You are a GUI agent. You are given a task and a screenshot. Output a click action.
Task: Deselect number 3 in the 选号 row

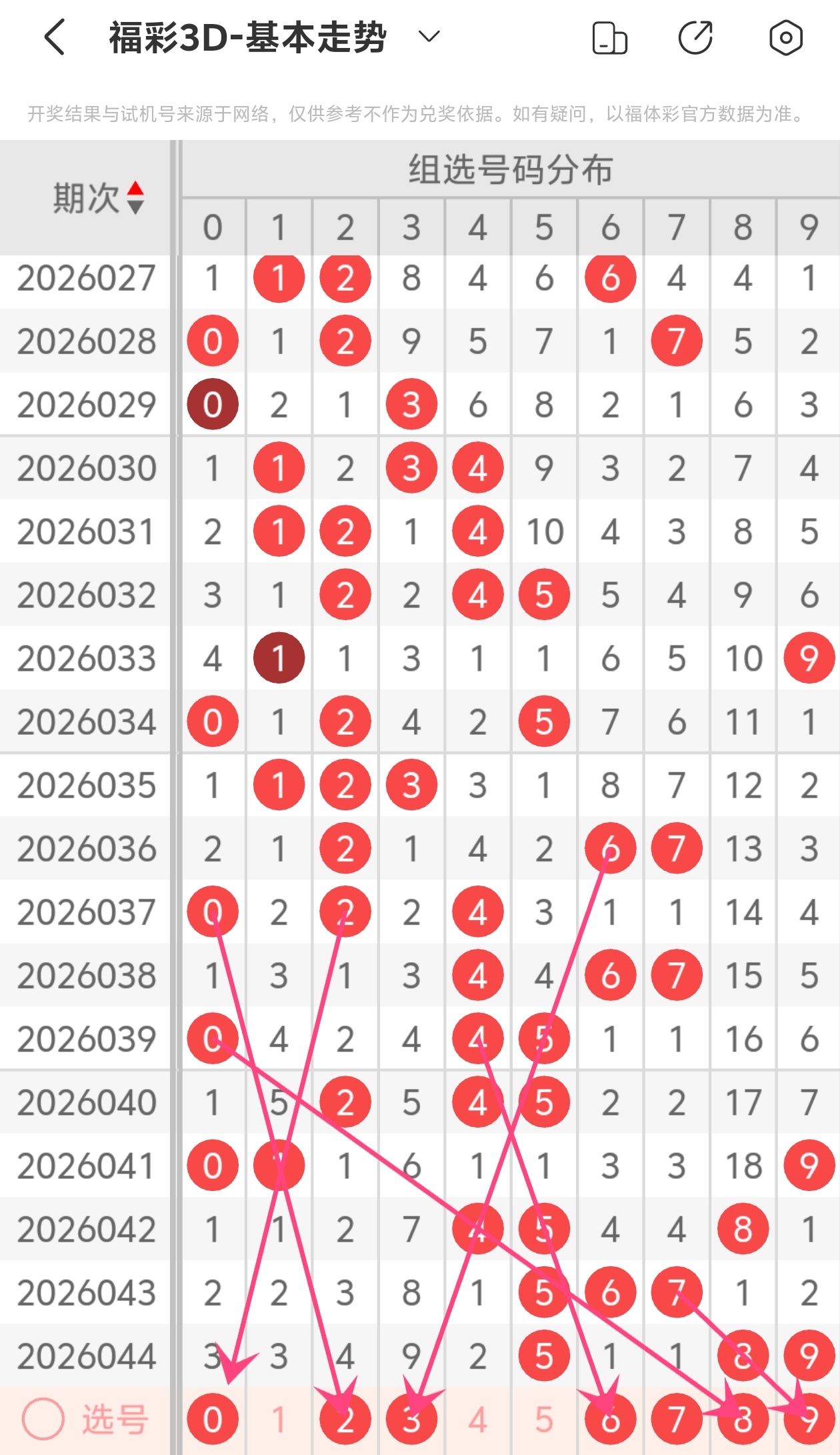[411, 1420]
